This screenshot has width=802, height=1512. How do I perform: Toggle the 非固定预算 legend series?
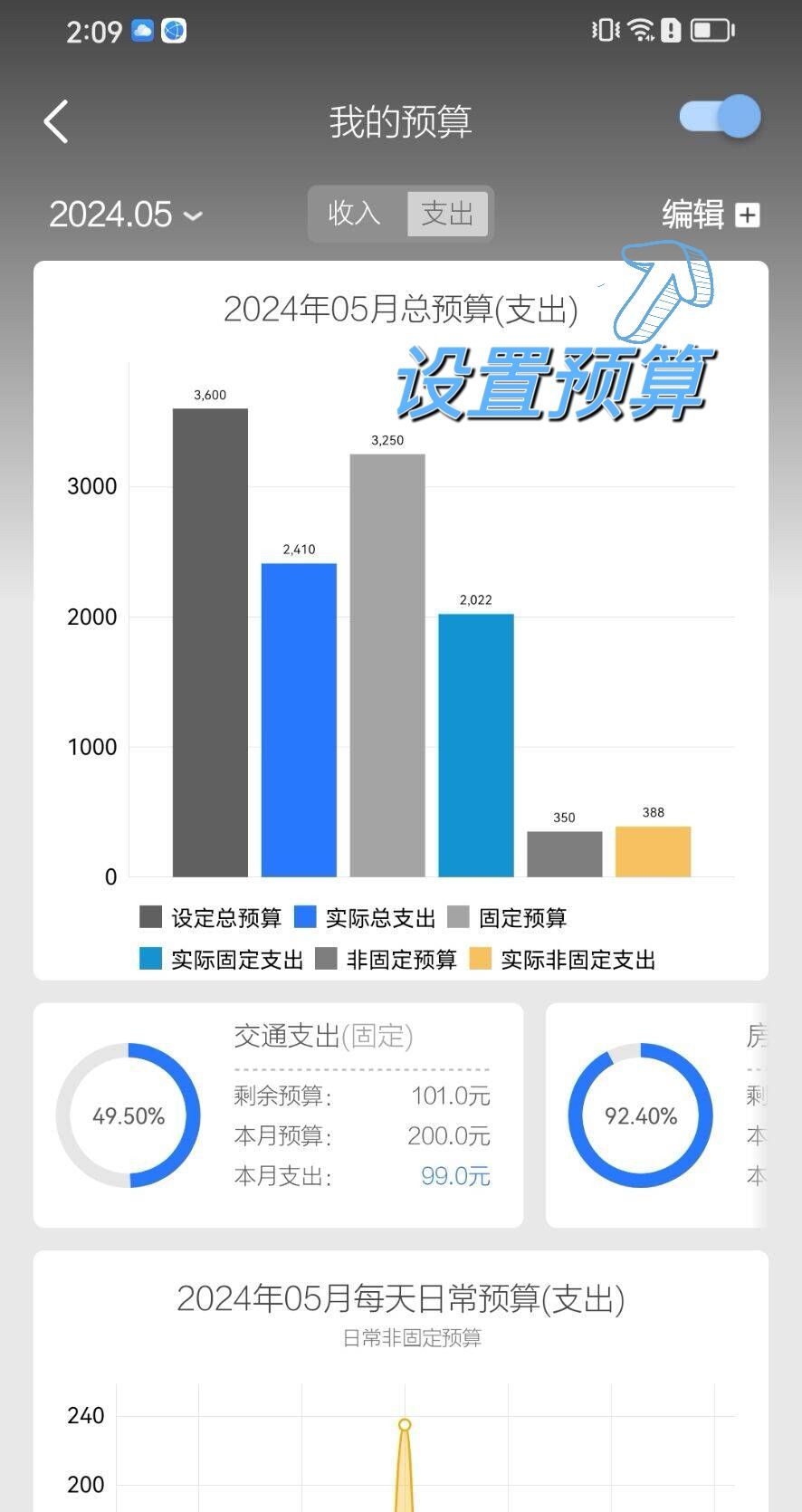pos(387,959)
